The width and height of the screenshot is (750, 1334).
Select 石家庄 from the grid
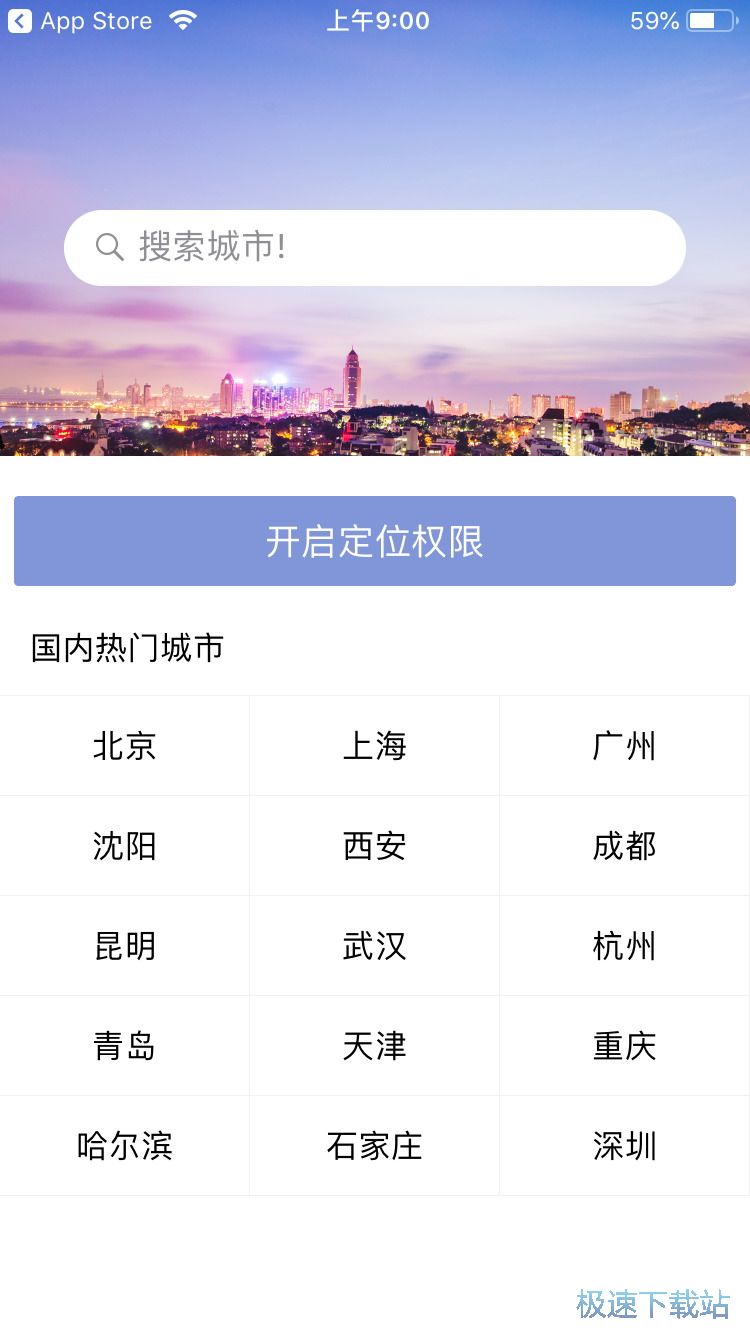pos(375,1146)
